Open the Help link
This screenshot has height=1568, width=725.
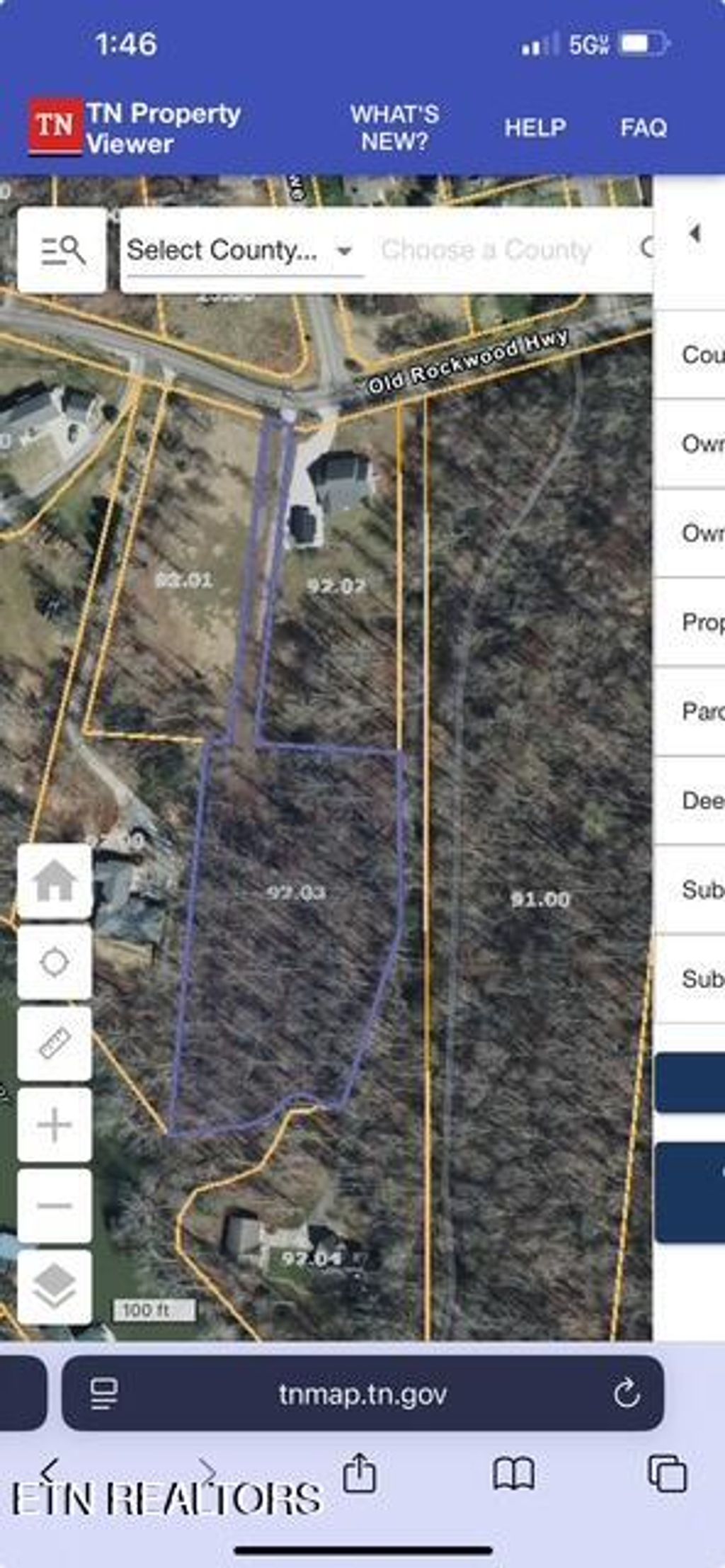tap(535, 127)
